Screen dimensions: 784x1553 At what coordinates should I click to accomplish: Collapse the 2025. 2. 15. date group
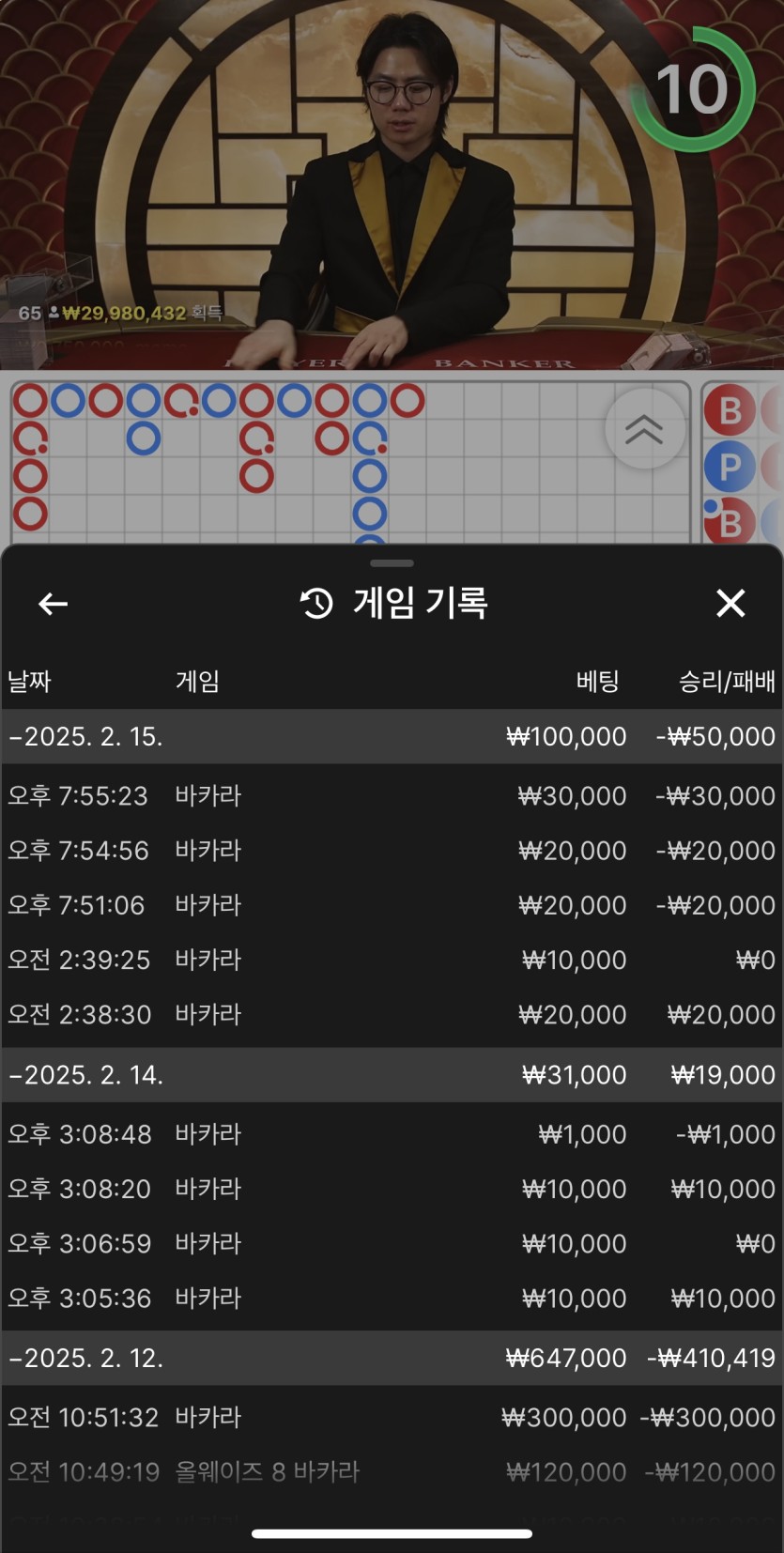tap(86, 737)
